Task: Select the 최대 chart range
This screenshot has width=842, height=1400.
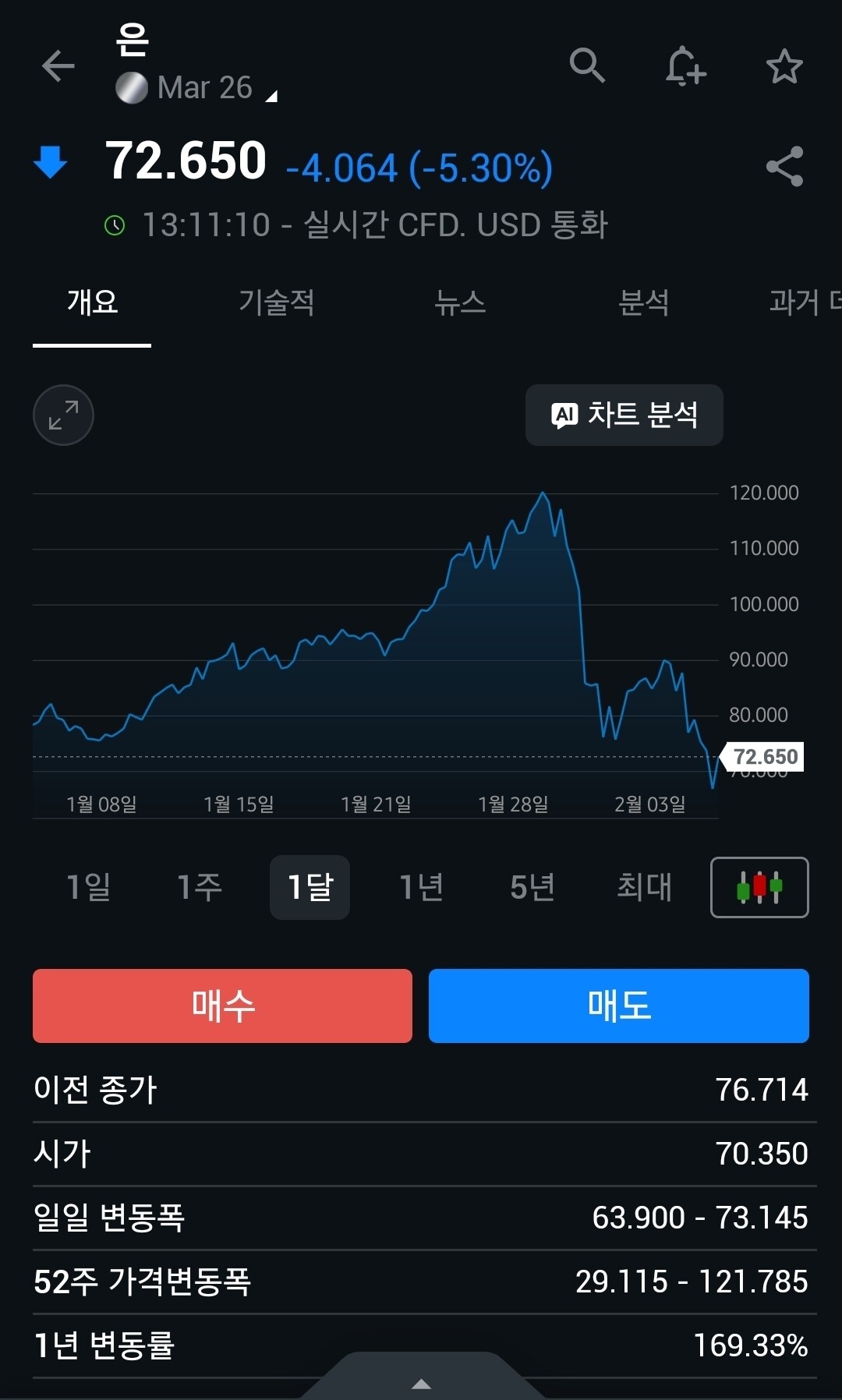Action: pyautogui.click(x=644, y=887)
